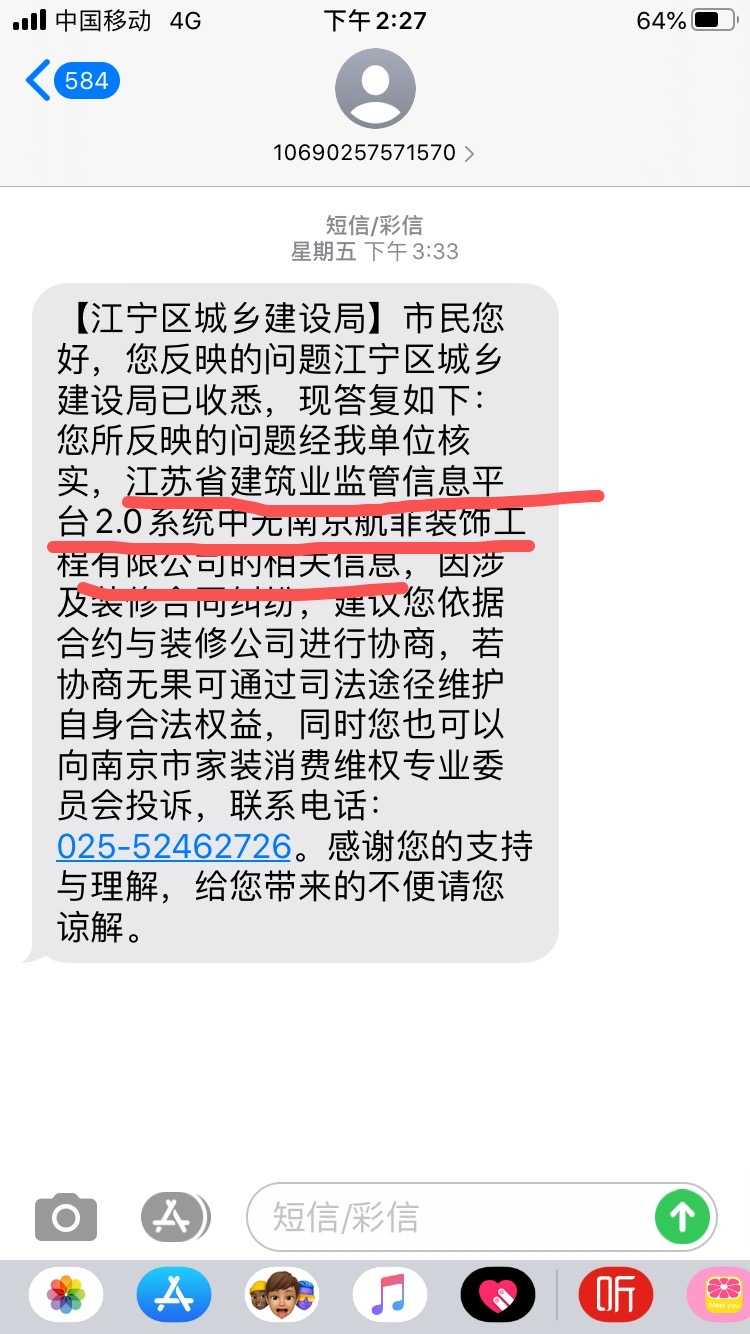Viewport: 750px width, 1334px height.
Task: Send the message with the green arrow
Action: [x=682, y=1217]
